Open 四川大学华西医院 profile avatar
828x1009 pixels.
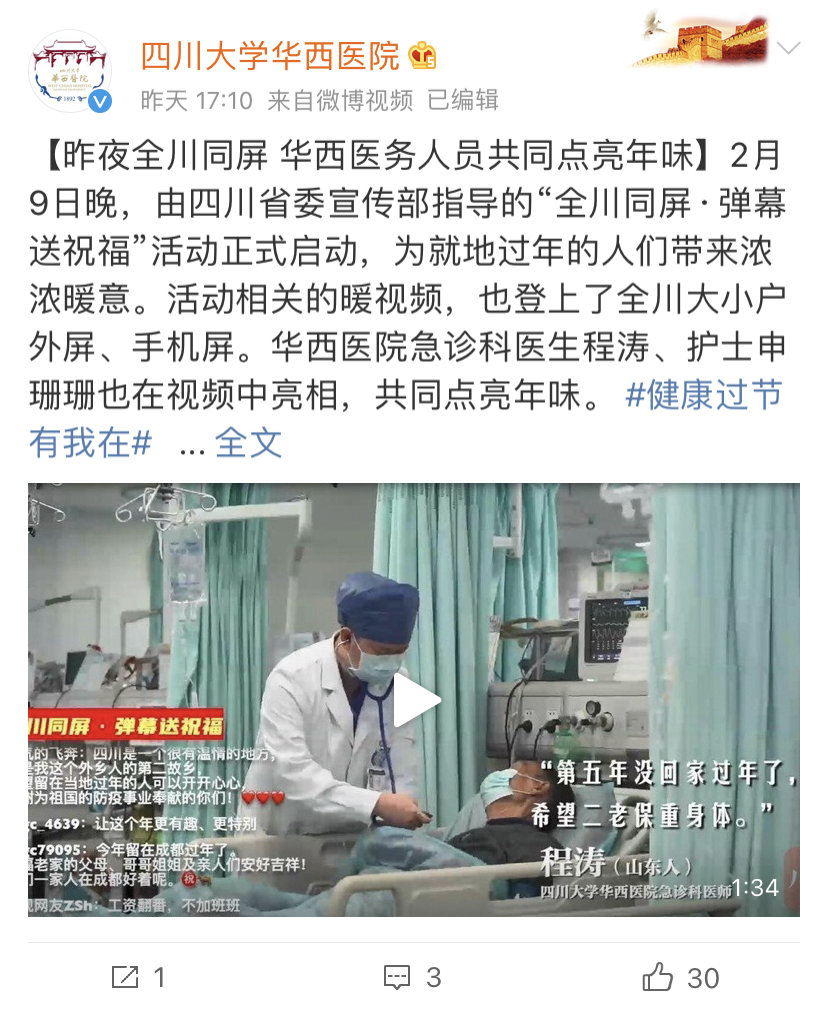click(x=70, y=71)
